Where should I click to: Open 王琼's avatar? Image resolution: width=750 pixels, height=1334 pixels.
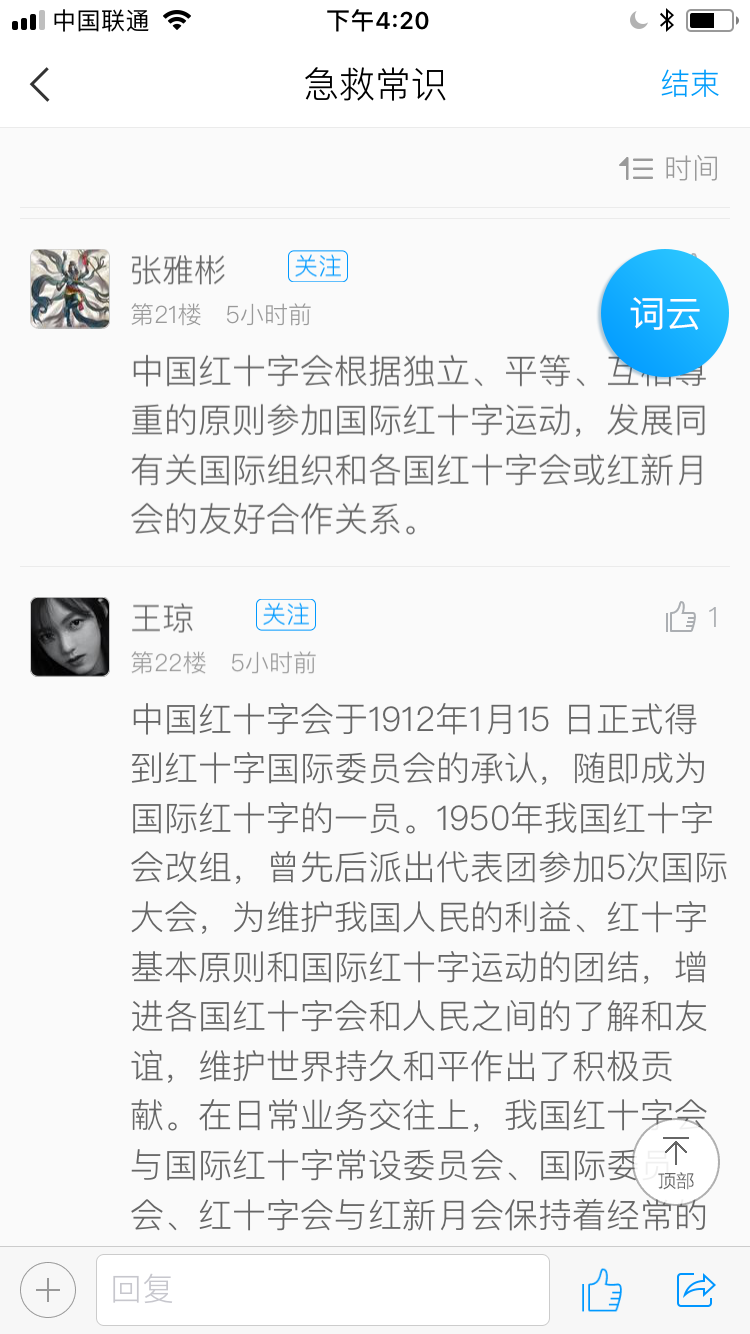click(x=70, y=636)
